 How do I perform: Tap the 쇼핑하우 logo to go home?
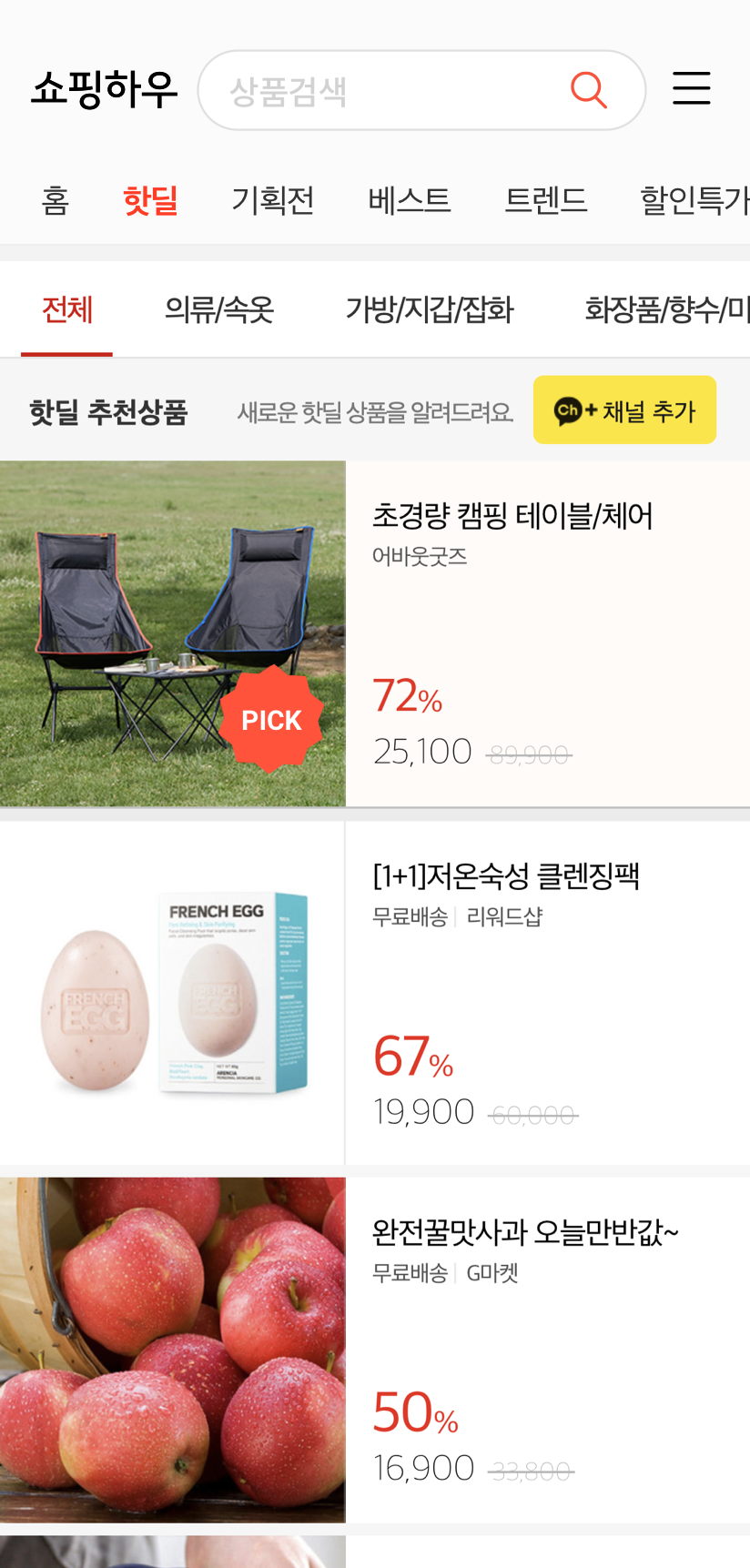[x=105, y=90]
